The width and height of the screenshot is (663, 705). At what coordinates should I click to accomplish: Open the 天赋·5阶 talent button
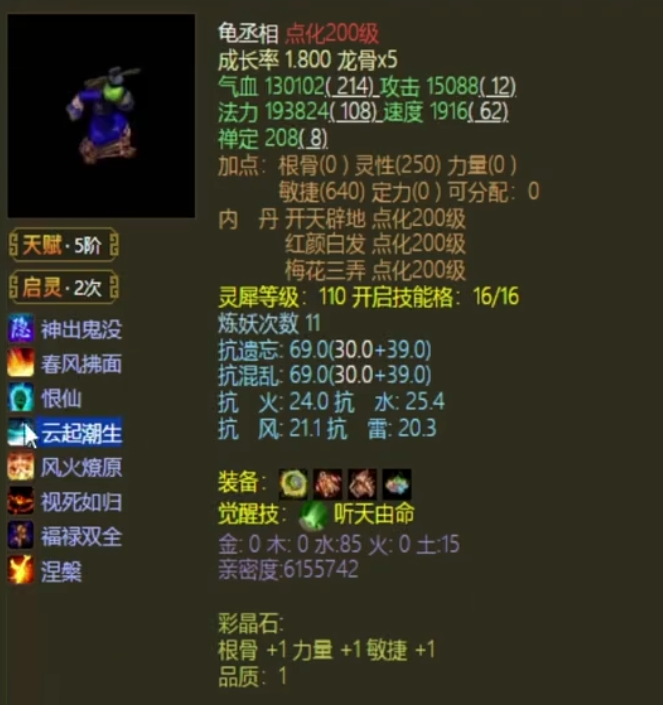click(64, 245)
